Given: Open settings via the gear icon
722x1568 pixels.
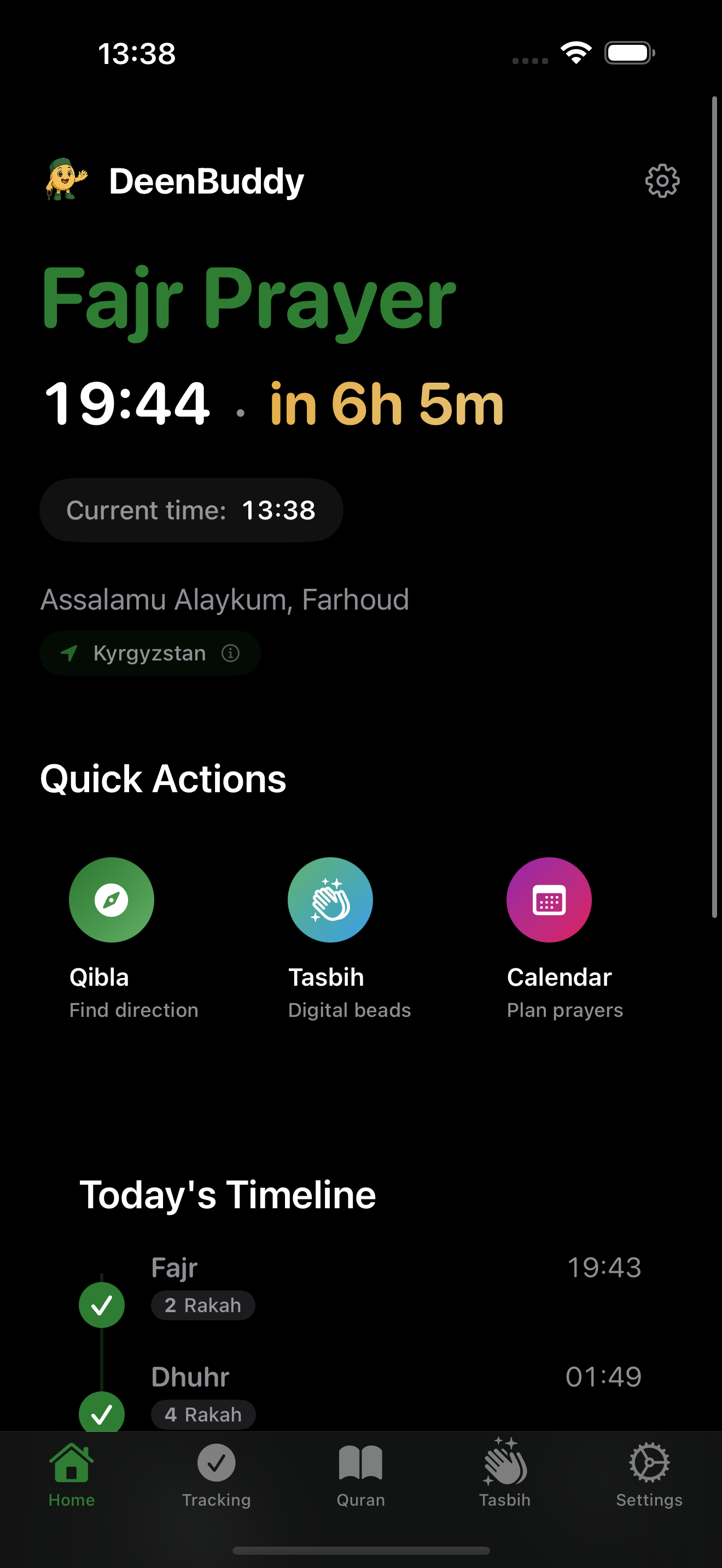Looking at the screenshot, I should coord(661,180).
